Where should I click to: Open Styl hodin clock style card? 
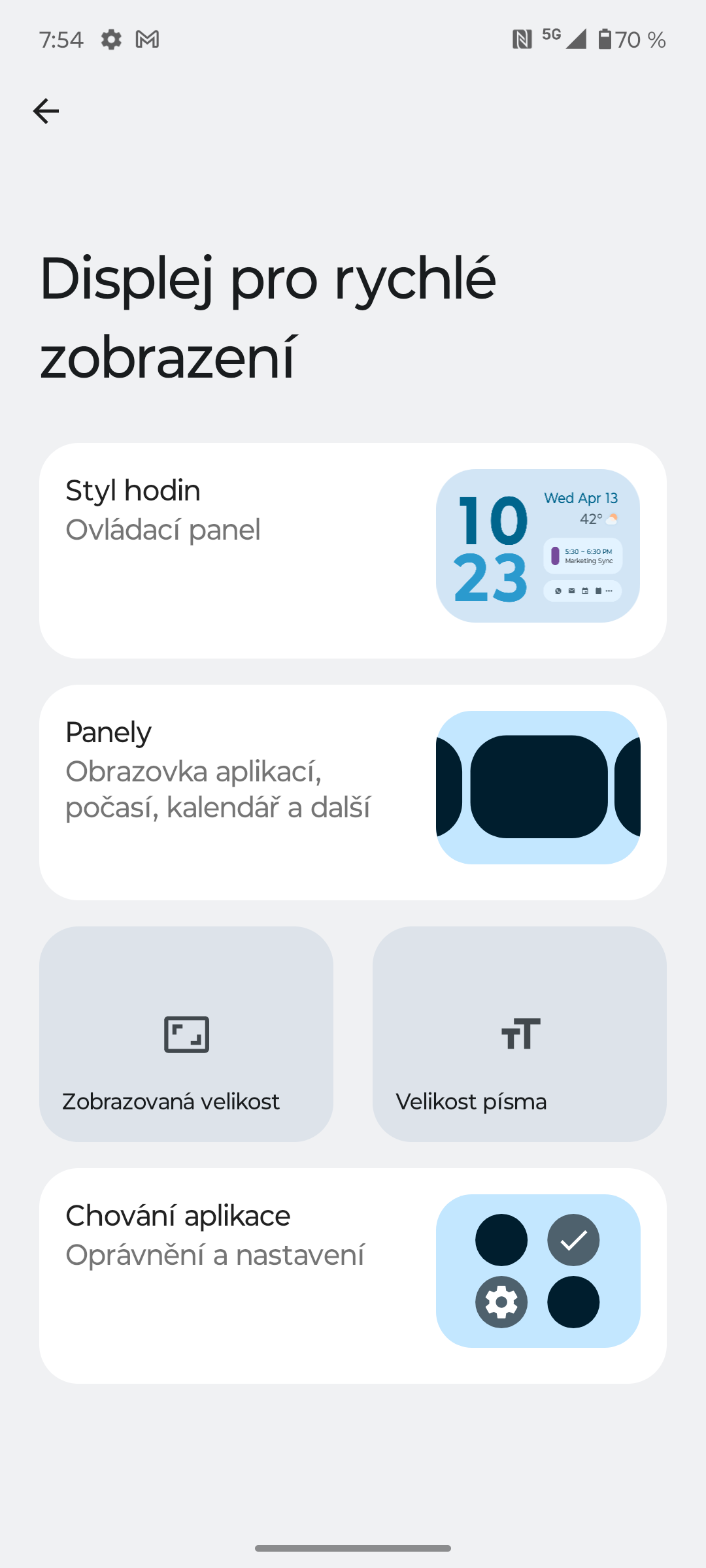click(353, 550)
